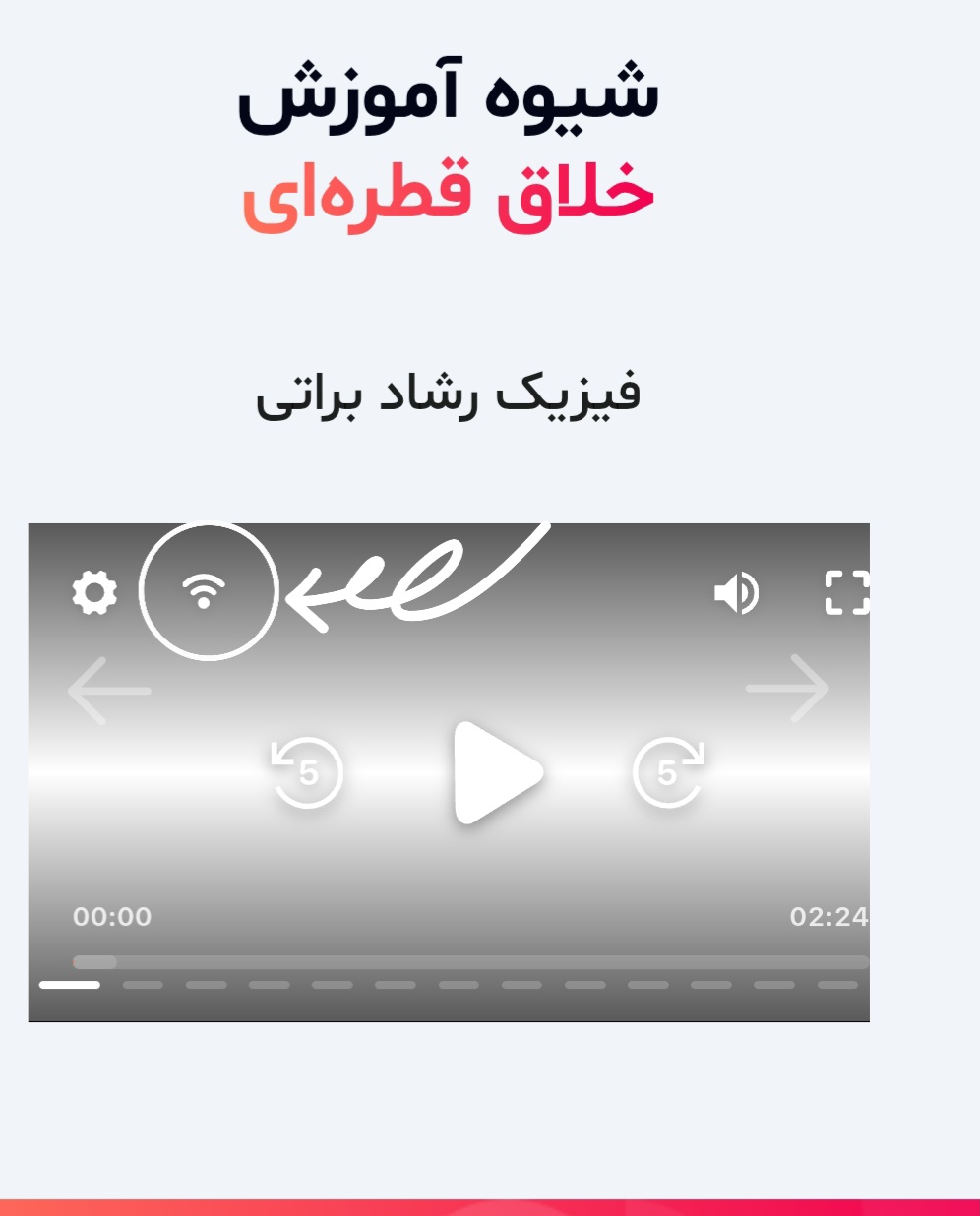Open the video settings gear
Screen dimensions: 980x1216
tap(94, 592)
